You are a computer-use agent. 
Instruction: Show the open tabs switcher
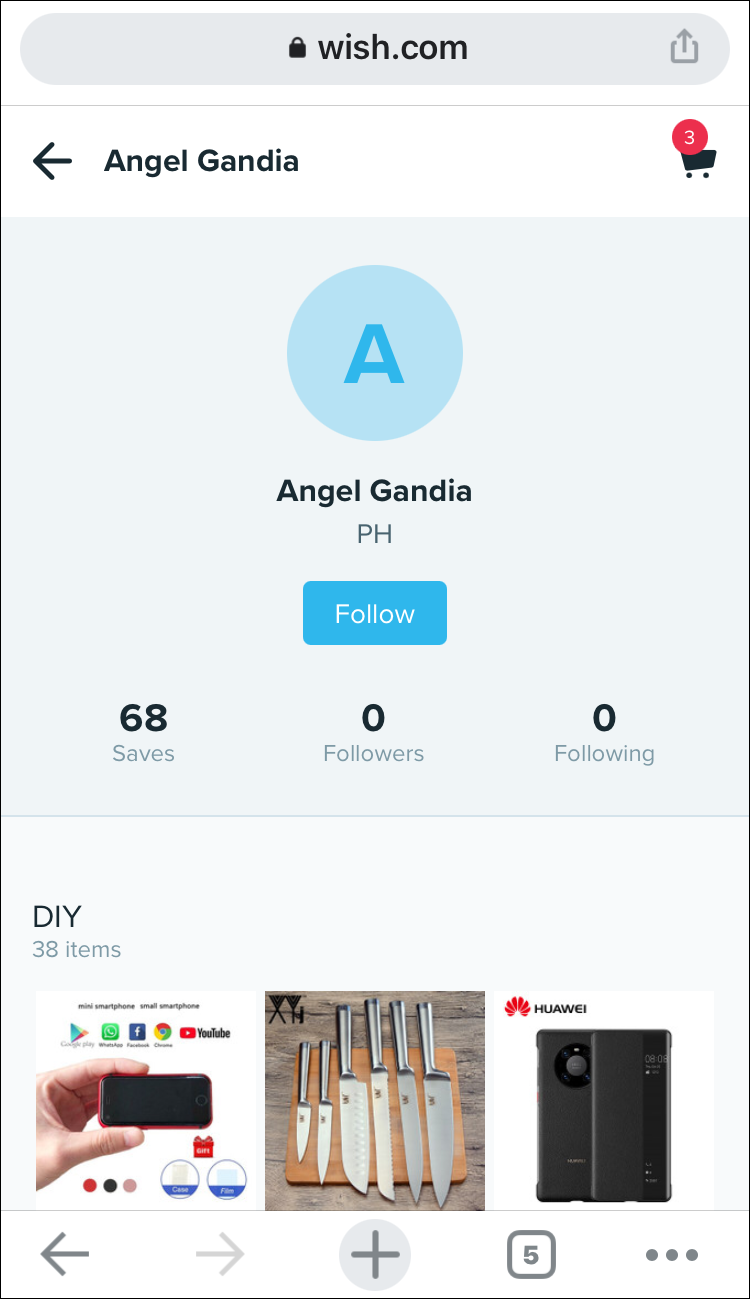pyautogui.click(x=531, y=1255)
